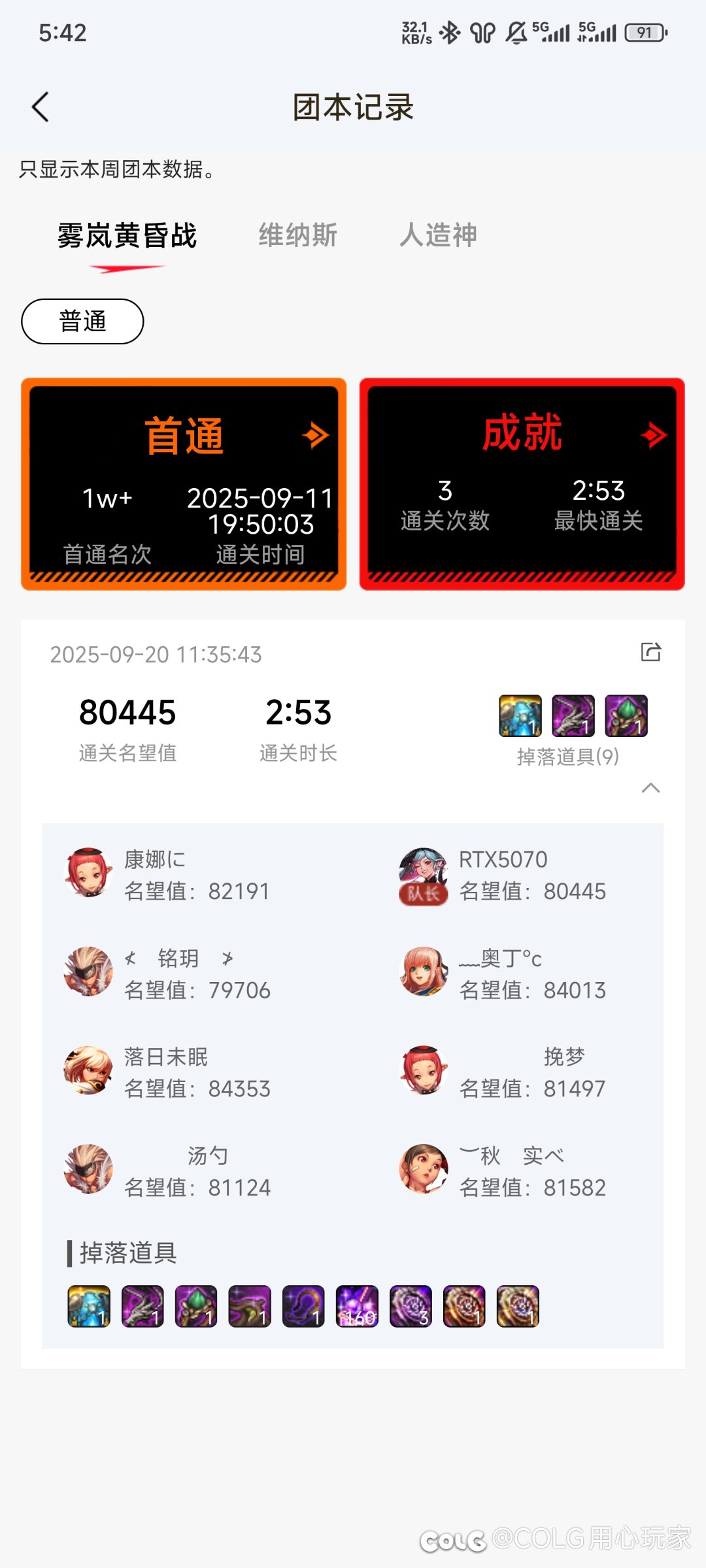This screenshot has width=706, height=1568.
Task: Collapse the raid record details
Action: coord(650,788)
